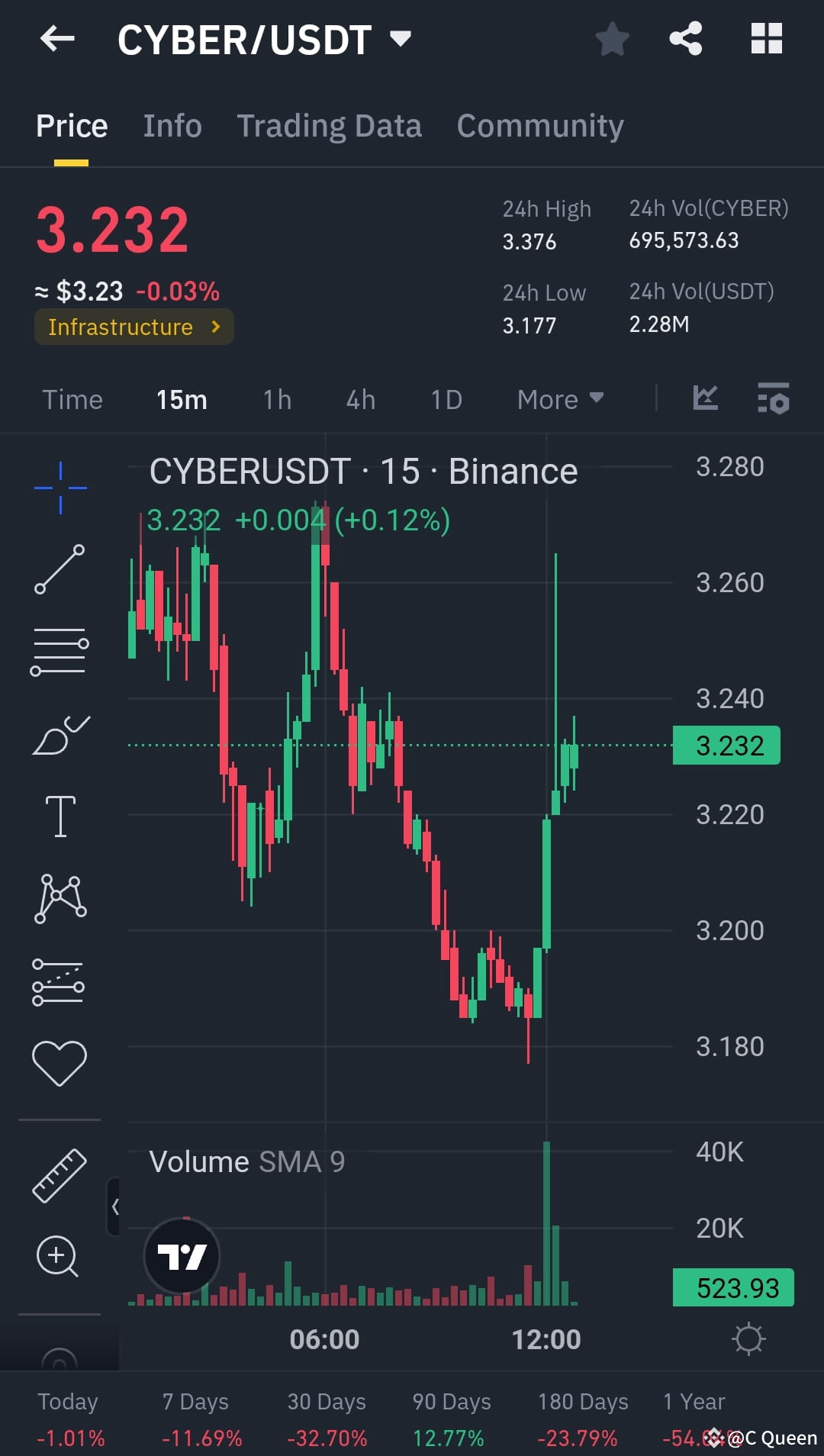
Task: Select the crosshair tool
Action: [x=60, y=488]
